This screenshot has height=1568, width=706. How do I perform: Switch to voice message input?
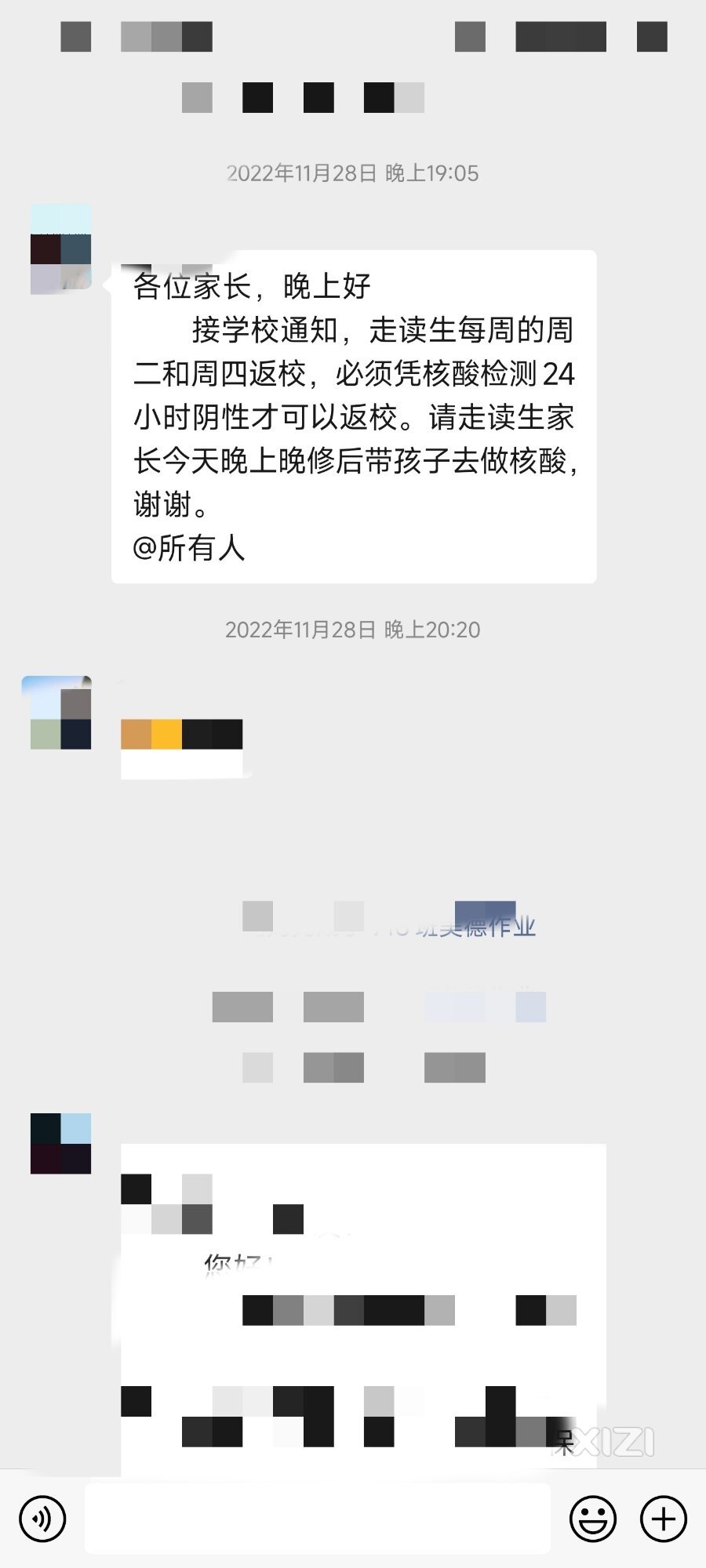coord(42,1519)
